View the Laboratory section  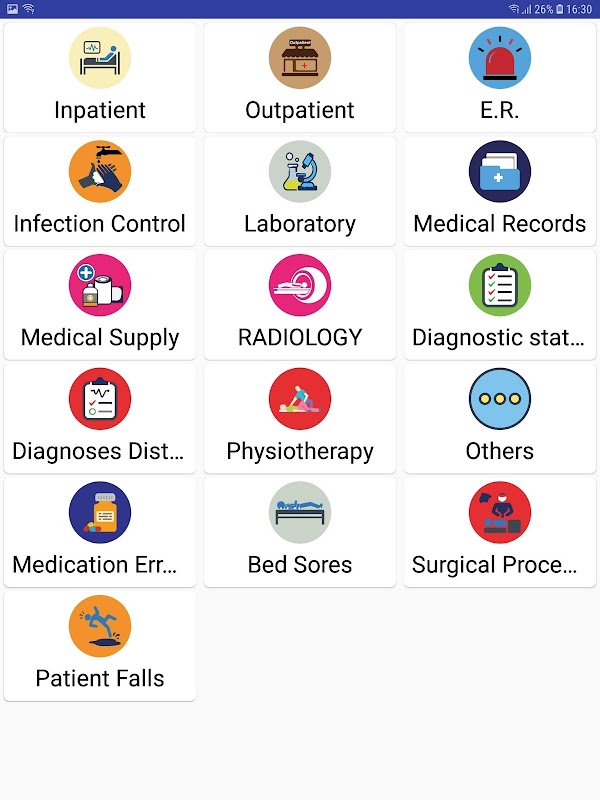(x=300, y=191)
